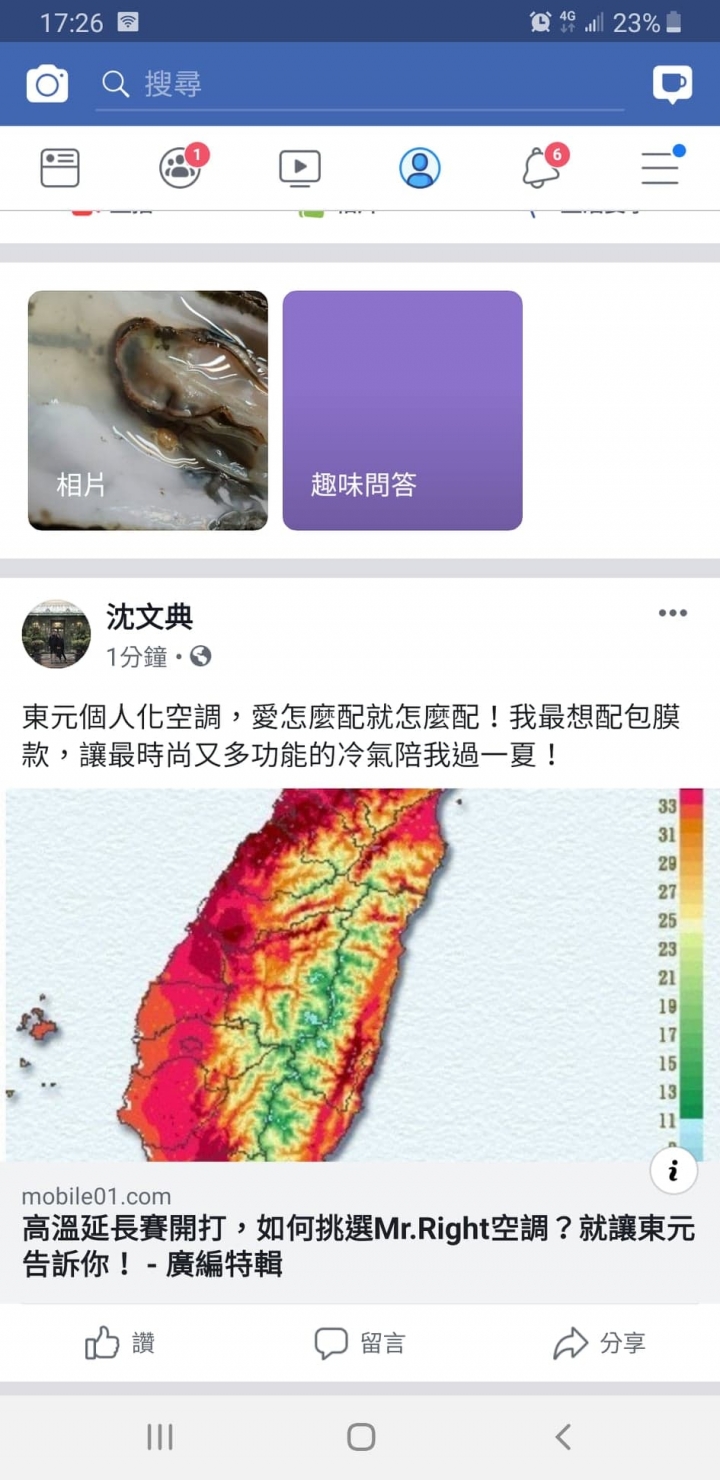
Task: Open the camera icon in the top bar
Action: [47, 84]
